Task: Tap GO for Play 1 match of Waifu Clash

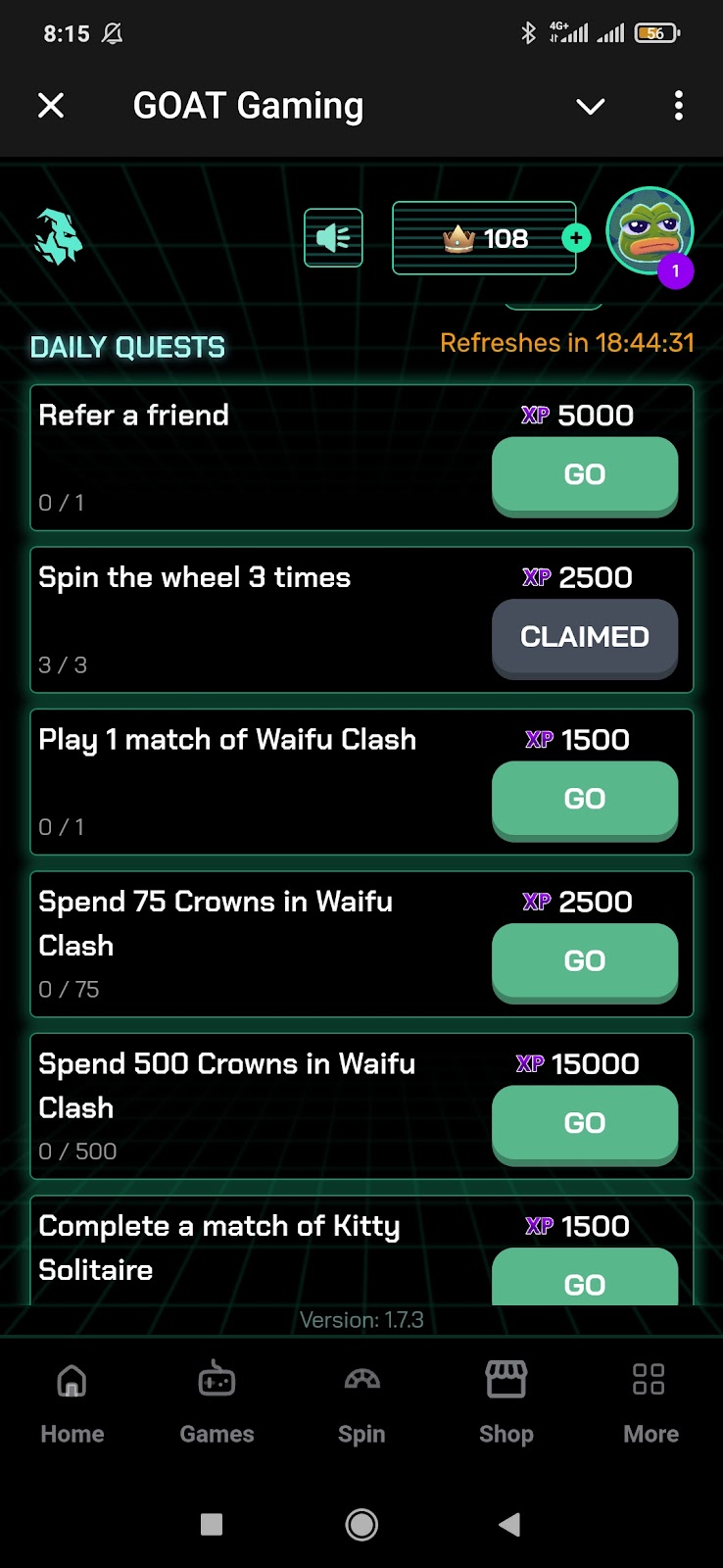Action: pos(584,799)
